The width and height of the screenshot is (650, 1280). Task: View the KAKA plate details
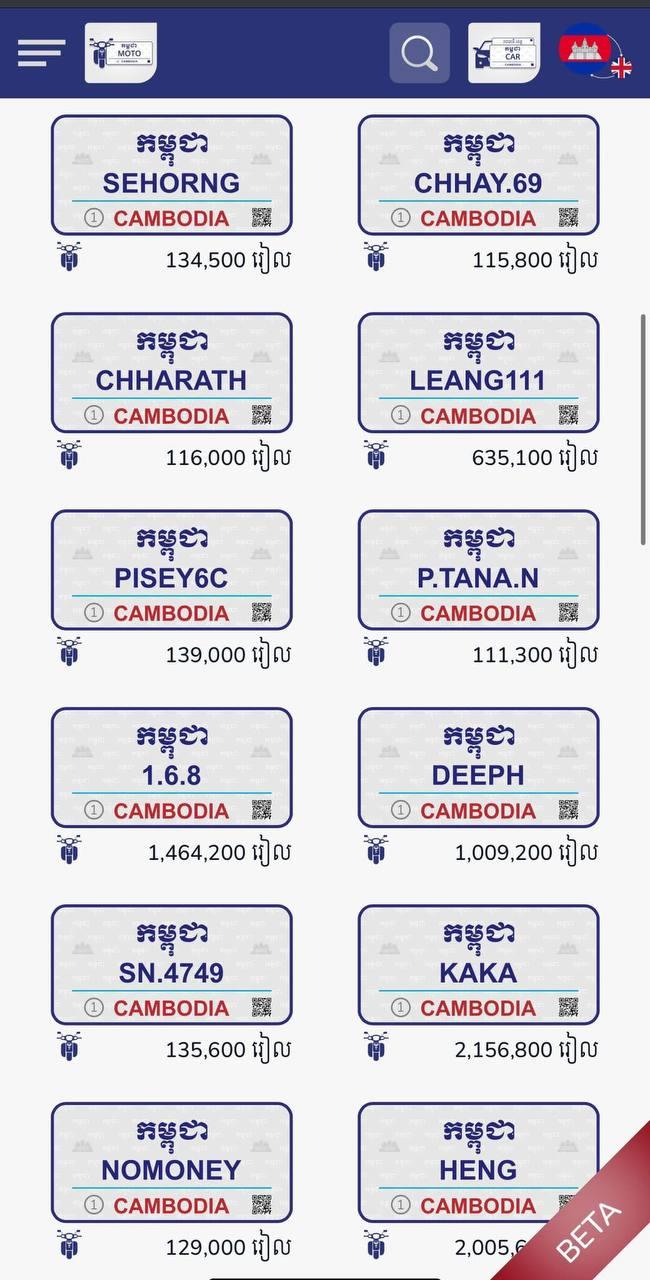coord(478,965)
